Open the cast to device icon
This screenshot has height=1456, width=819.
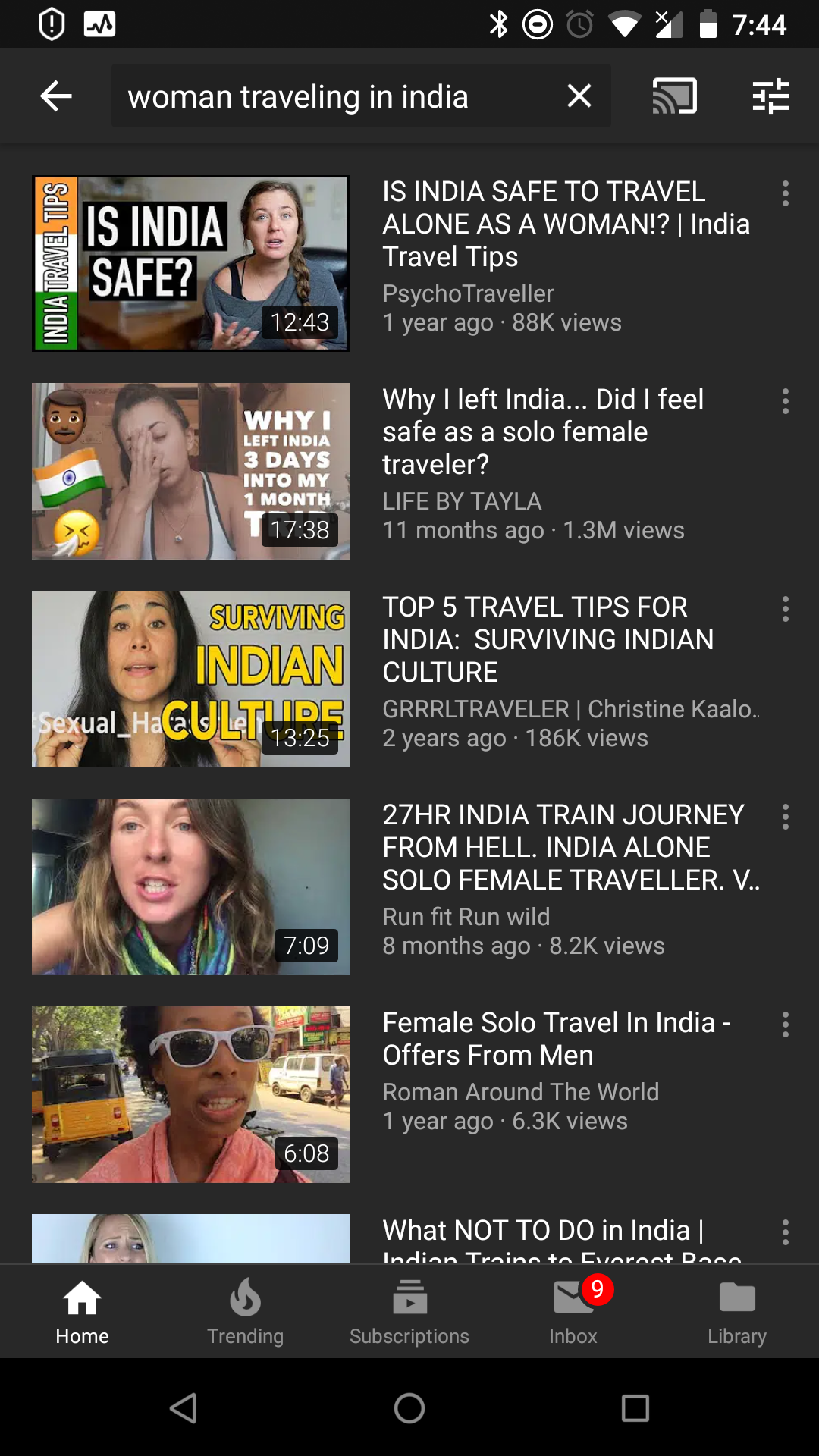(674, 96)
